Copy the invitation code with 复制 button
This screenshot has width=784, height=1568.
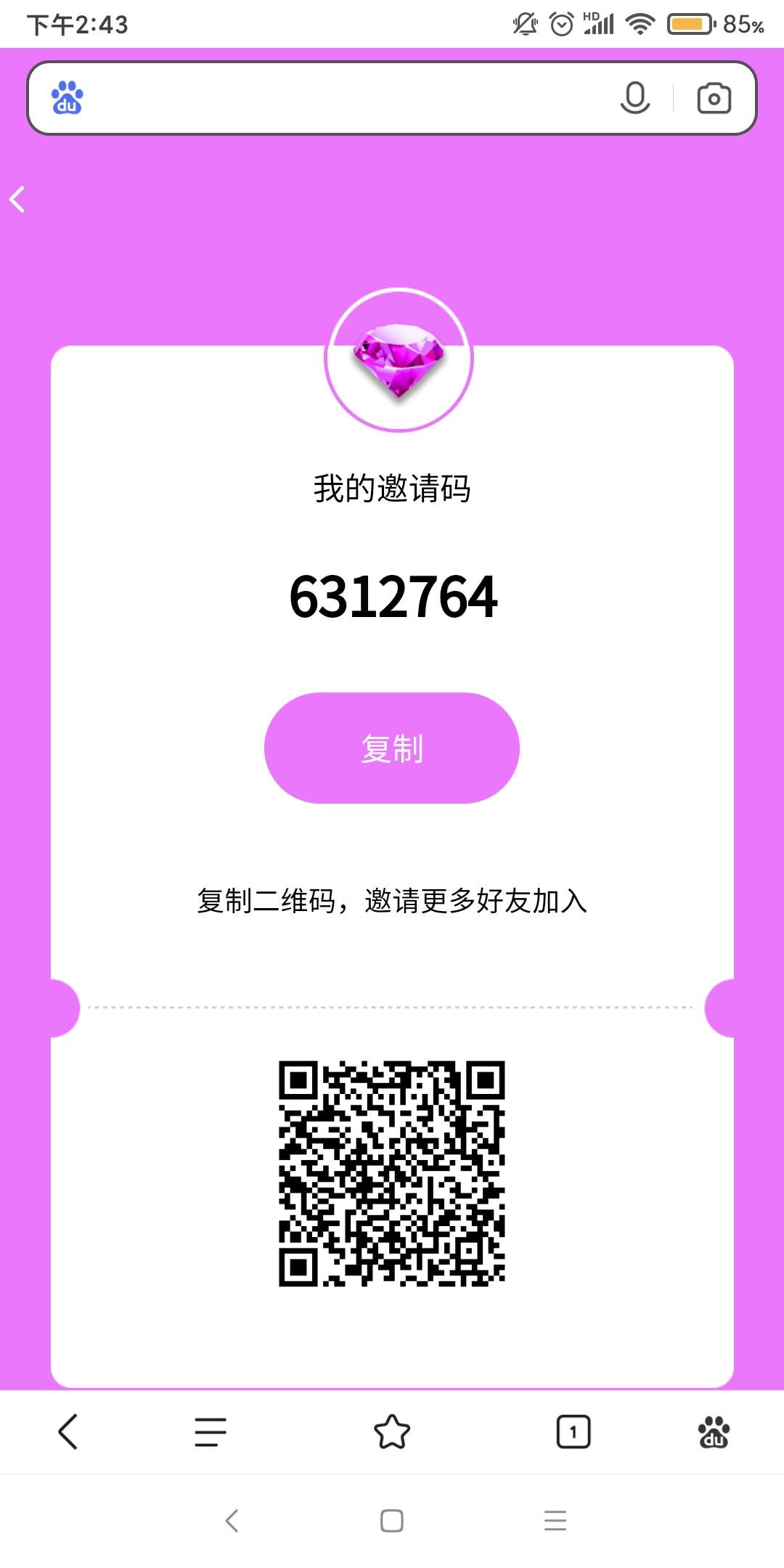point(392,748)
